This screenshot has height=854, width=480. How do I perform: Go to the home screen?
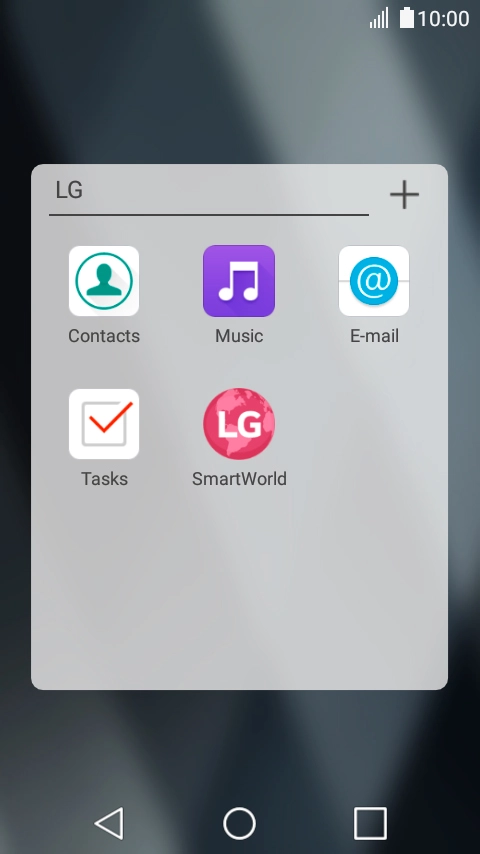click(x=239, y=823)
